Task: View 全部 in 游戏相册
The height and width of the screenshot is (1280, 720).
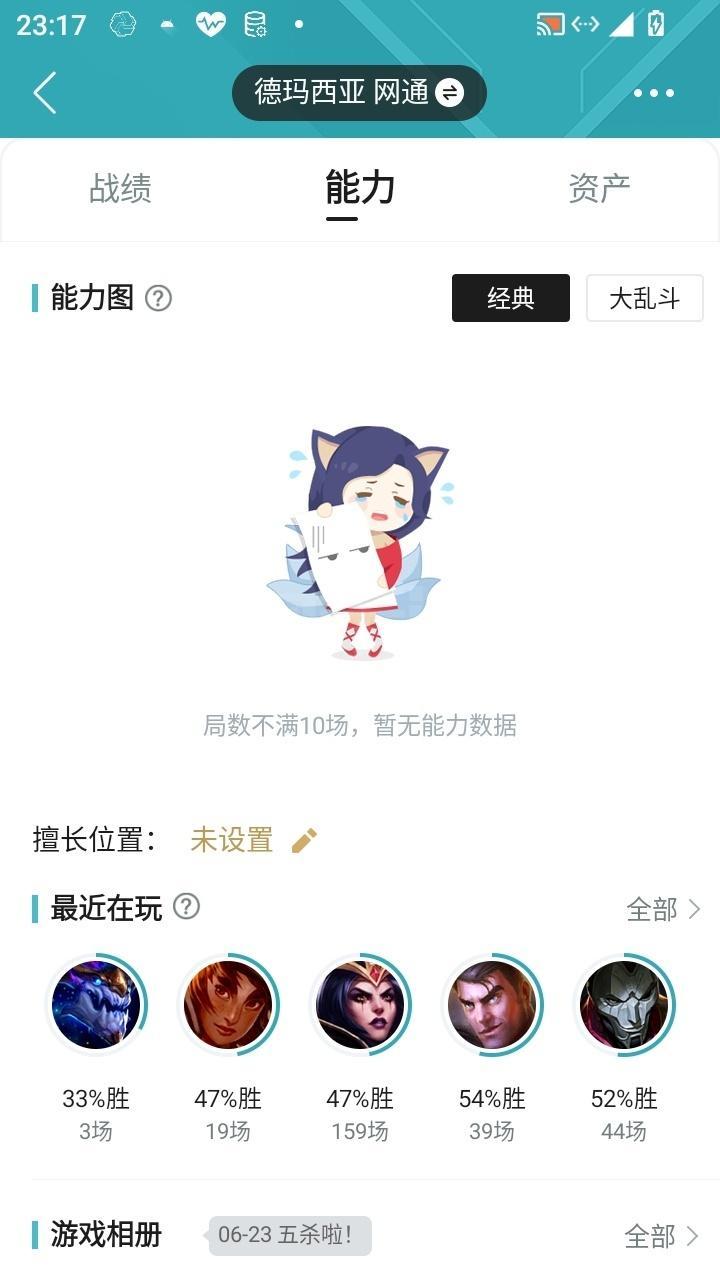Action: pyautogui.click(x=662, y=1237)
